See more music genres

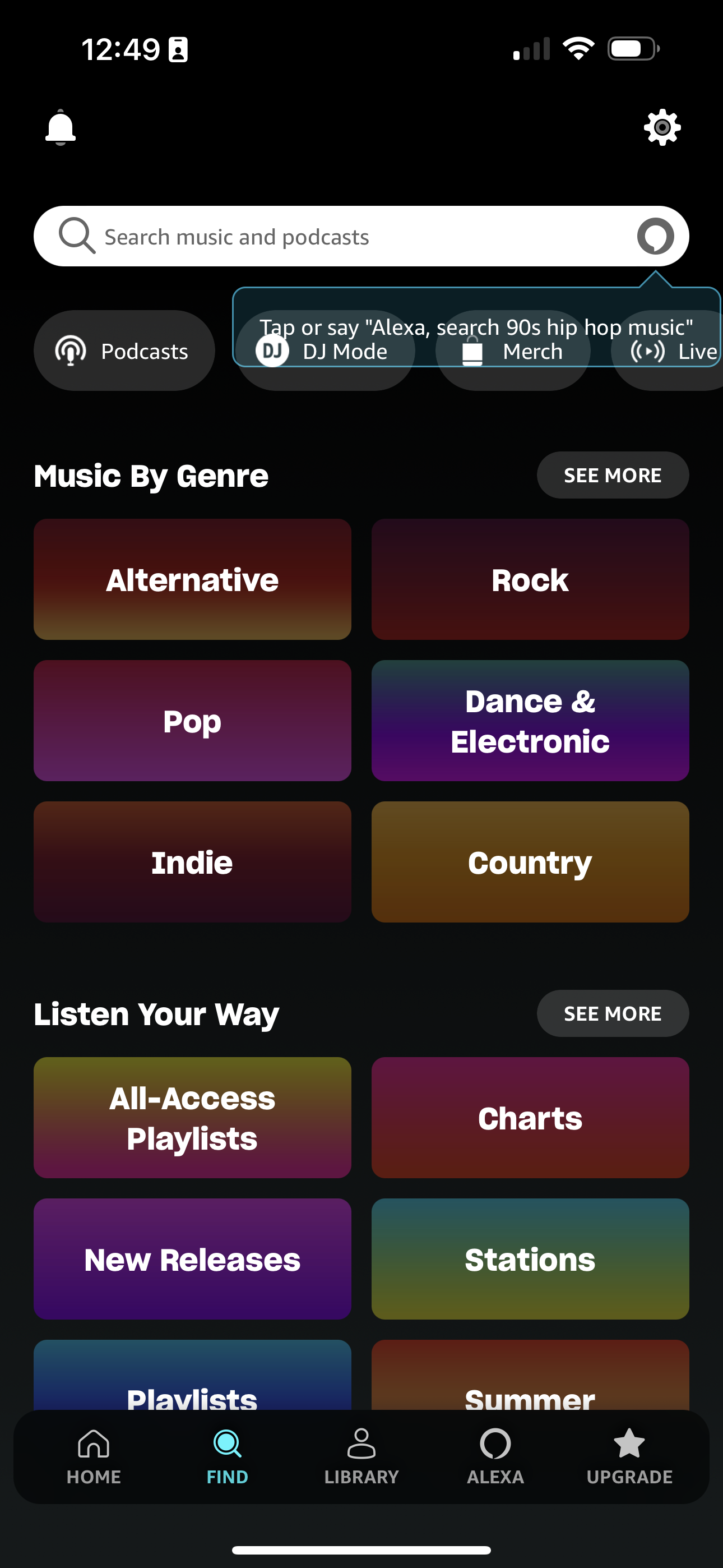(612, 476)
